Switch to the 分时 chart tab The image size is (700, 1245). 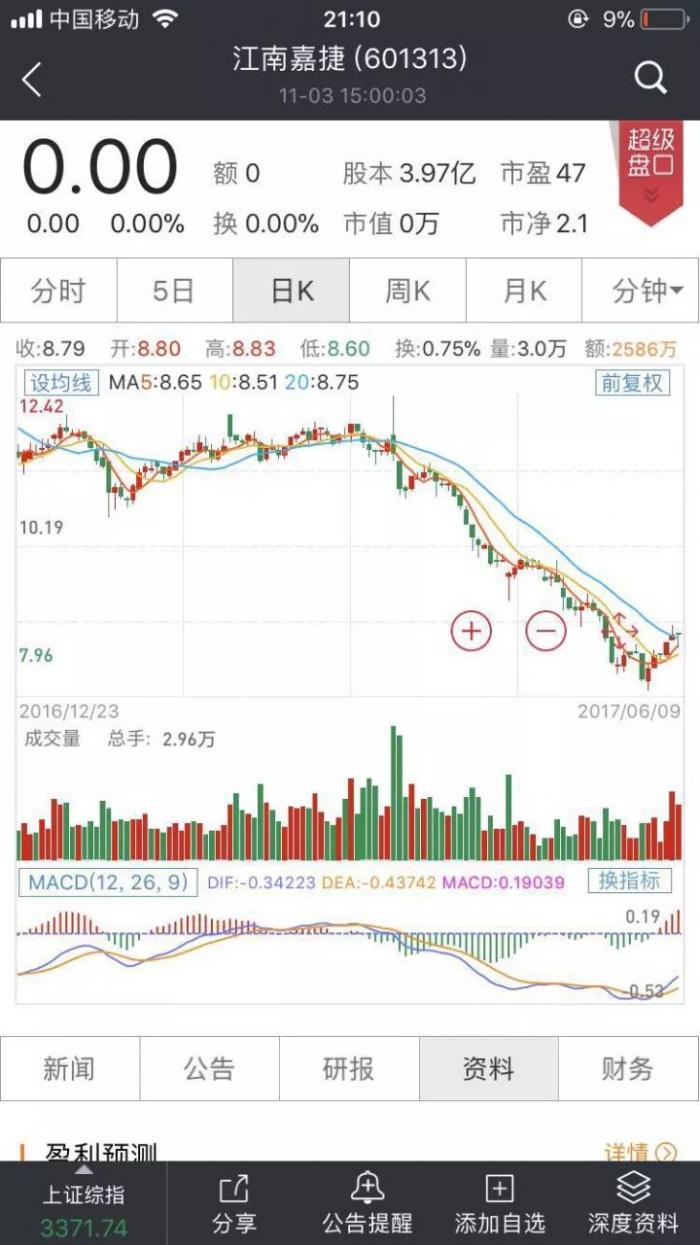point(59,291)
